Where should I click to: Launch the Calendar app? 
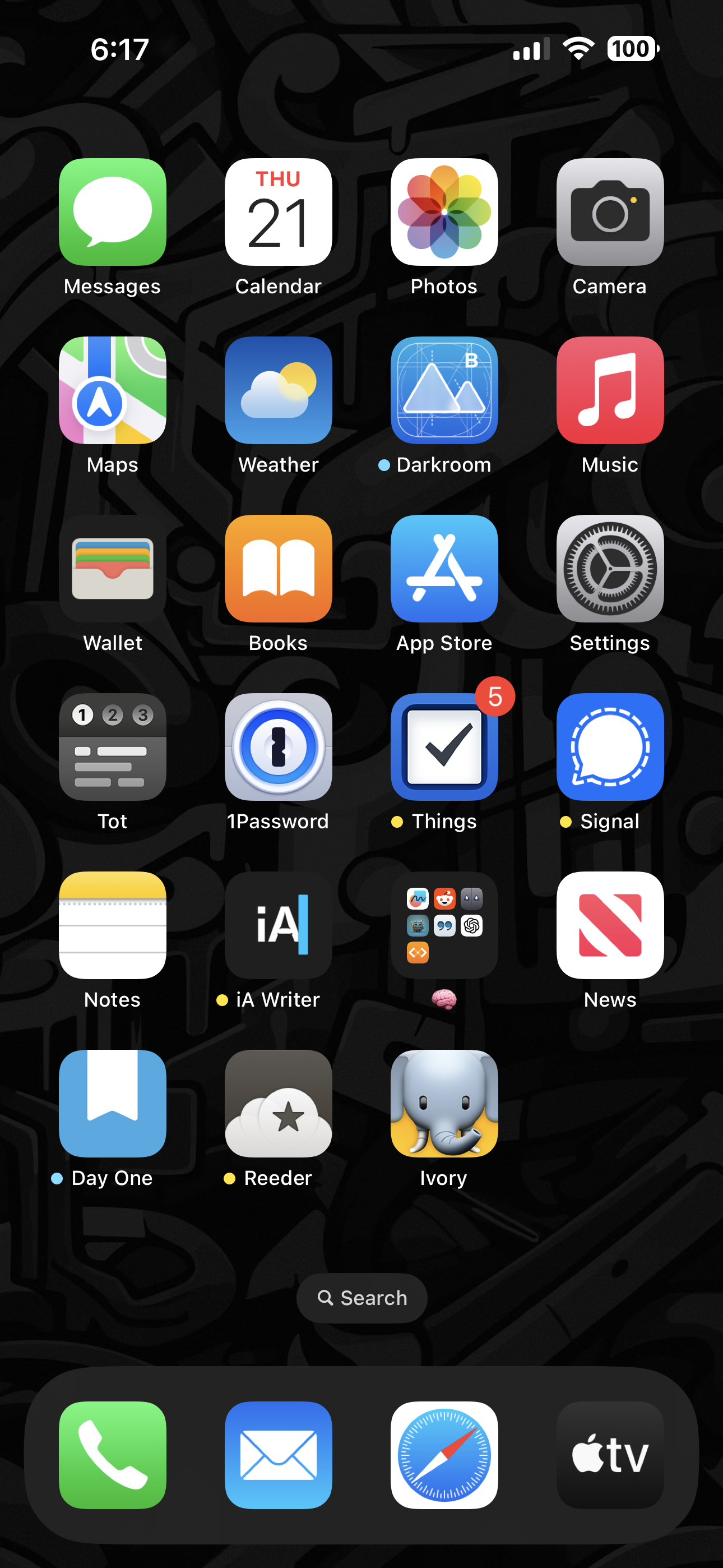coord(278,212)
